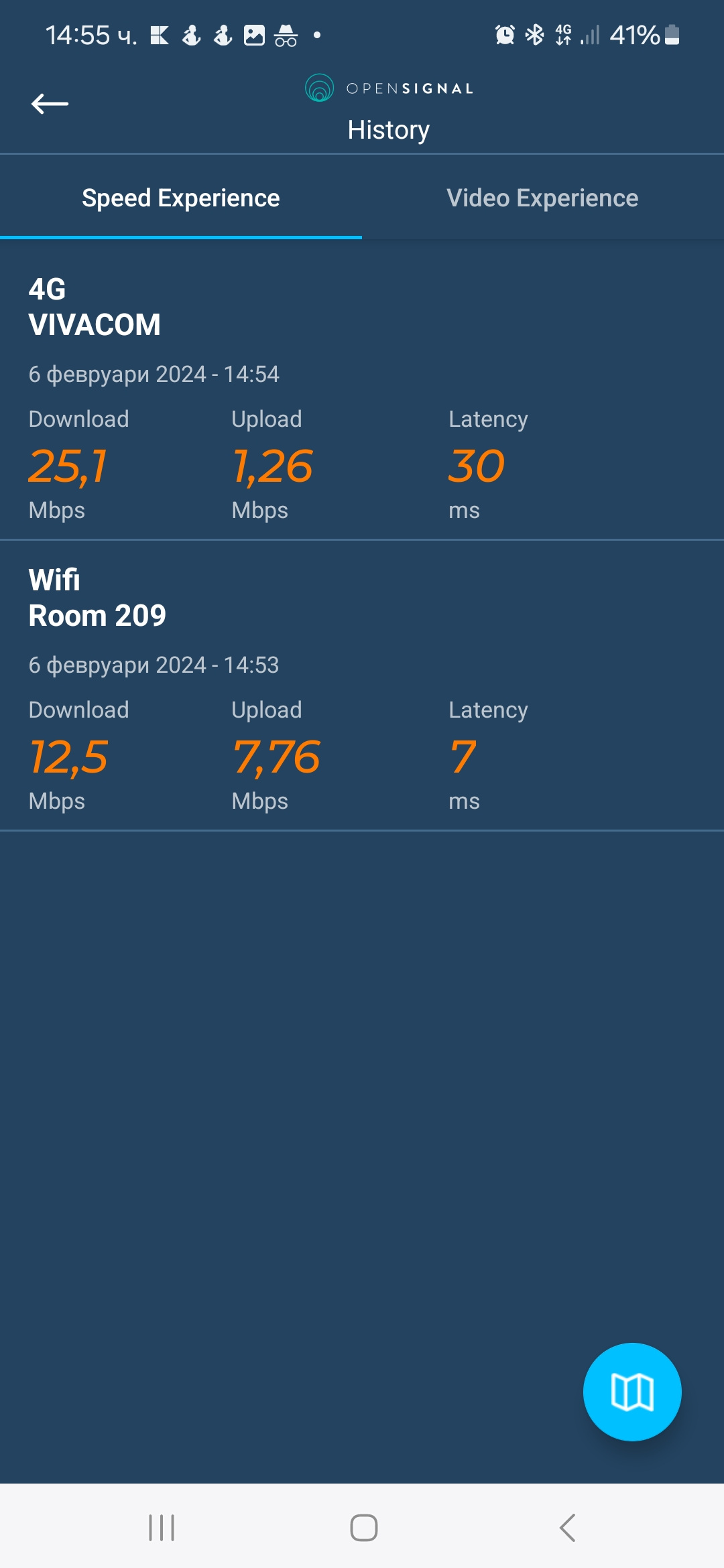Viewport: 724px width, 1568px height.
Task: Open recent apps from navigation bar
Action: (x=162, y=1528)
